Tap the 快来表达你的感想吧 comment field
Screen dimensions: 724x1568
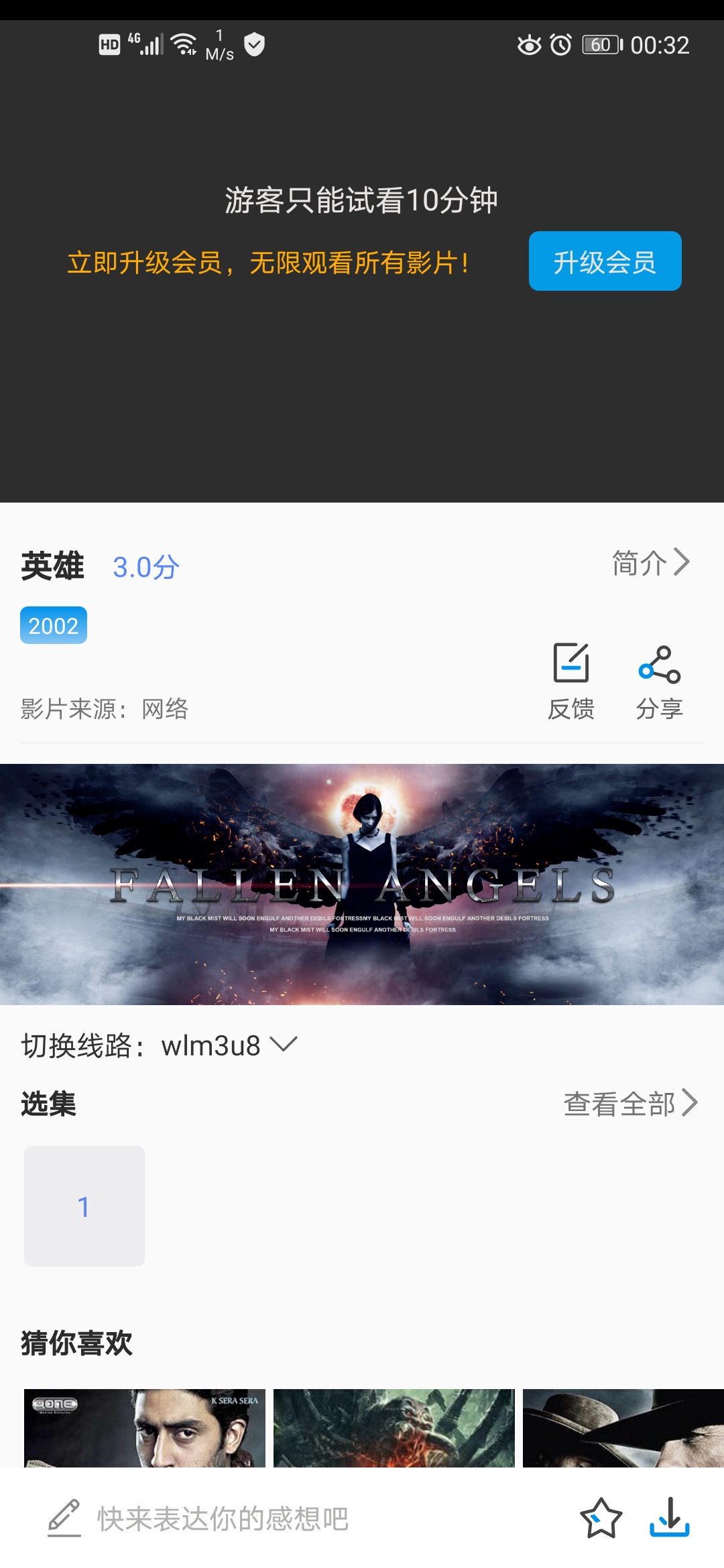pos(221,1516)
